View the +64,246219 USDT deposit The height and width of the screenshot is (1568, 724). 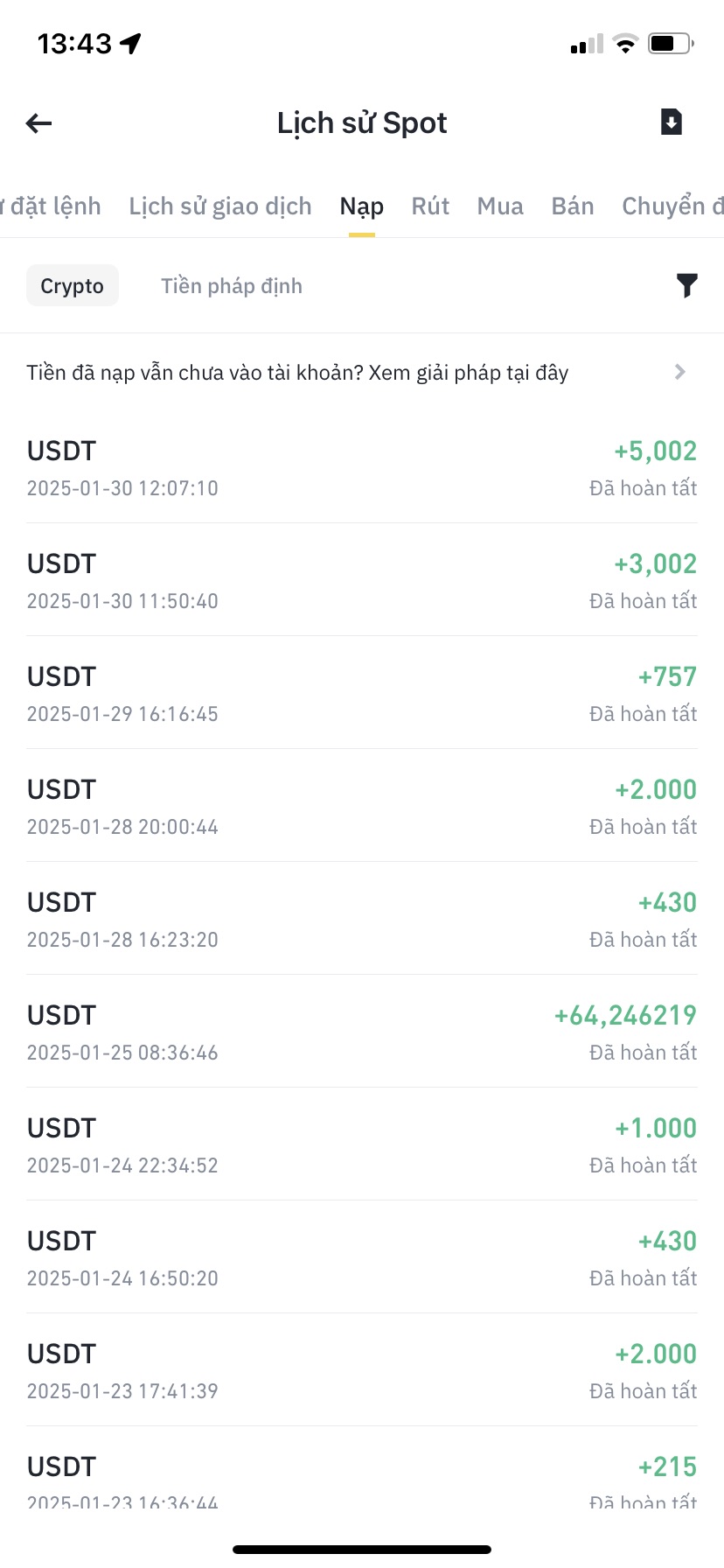pyautogui.click(x=362, y=1032)
